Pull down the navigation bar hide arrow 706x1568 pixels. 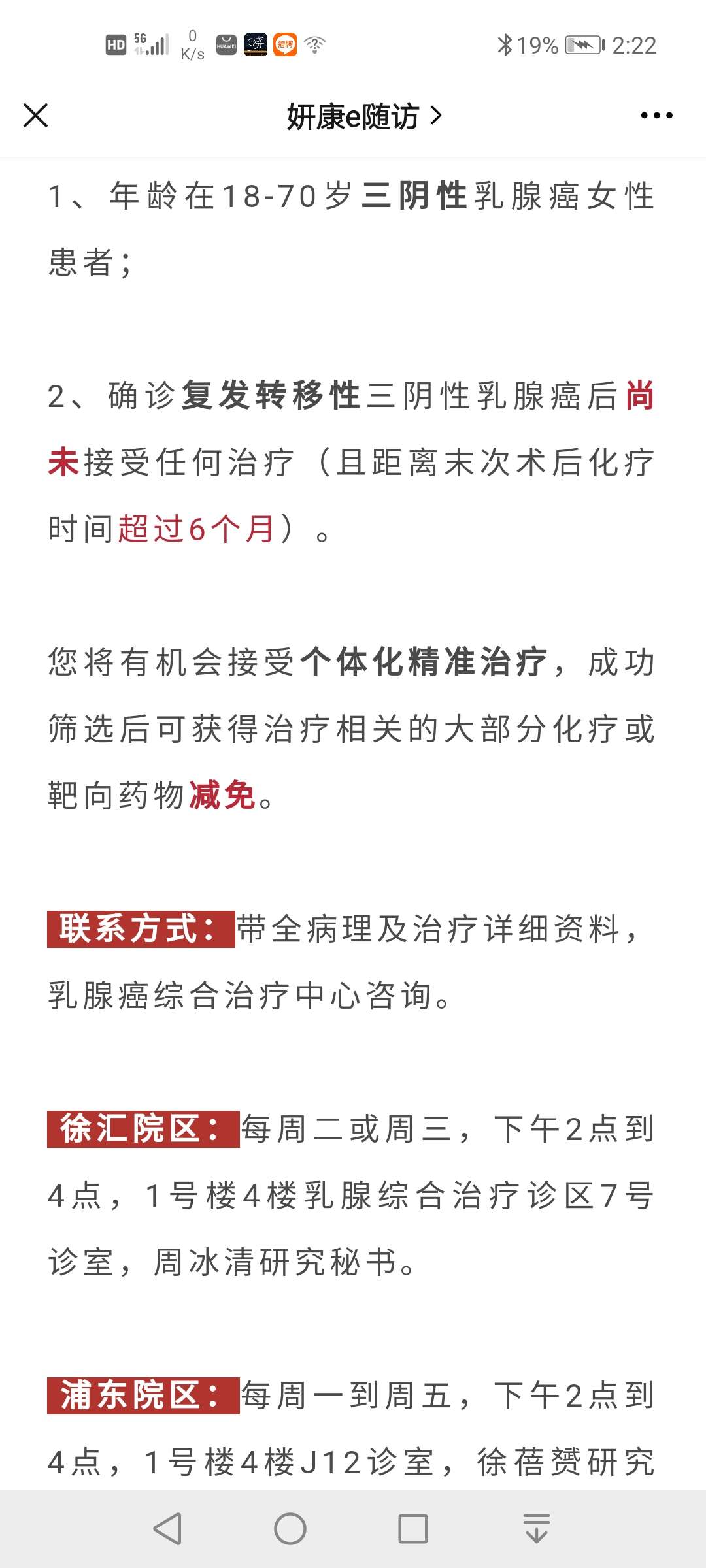point(536,1529)
